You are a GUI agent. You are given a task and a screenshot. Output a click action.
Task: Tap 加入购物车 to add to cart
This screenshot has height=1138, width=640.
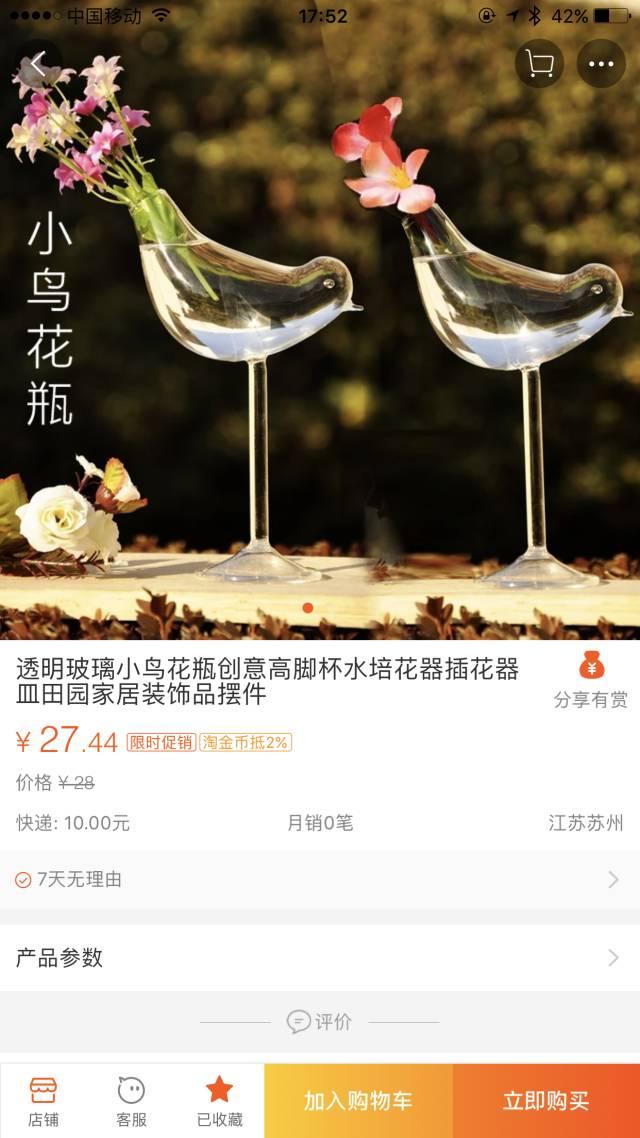coord(358,1101)
